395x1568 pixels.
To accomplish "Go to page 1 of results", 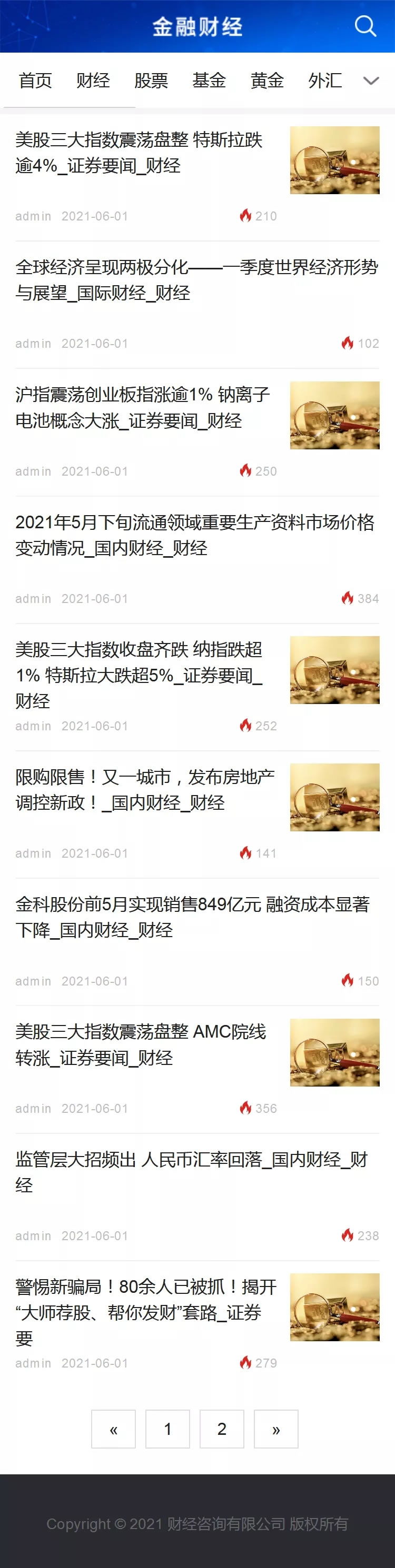I will click(x=167, y=1429).
